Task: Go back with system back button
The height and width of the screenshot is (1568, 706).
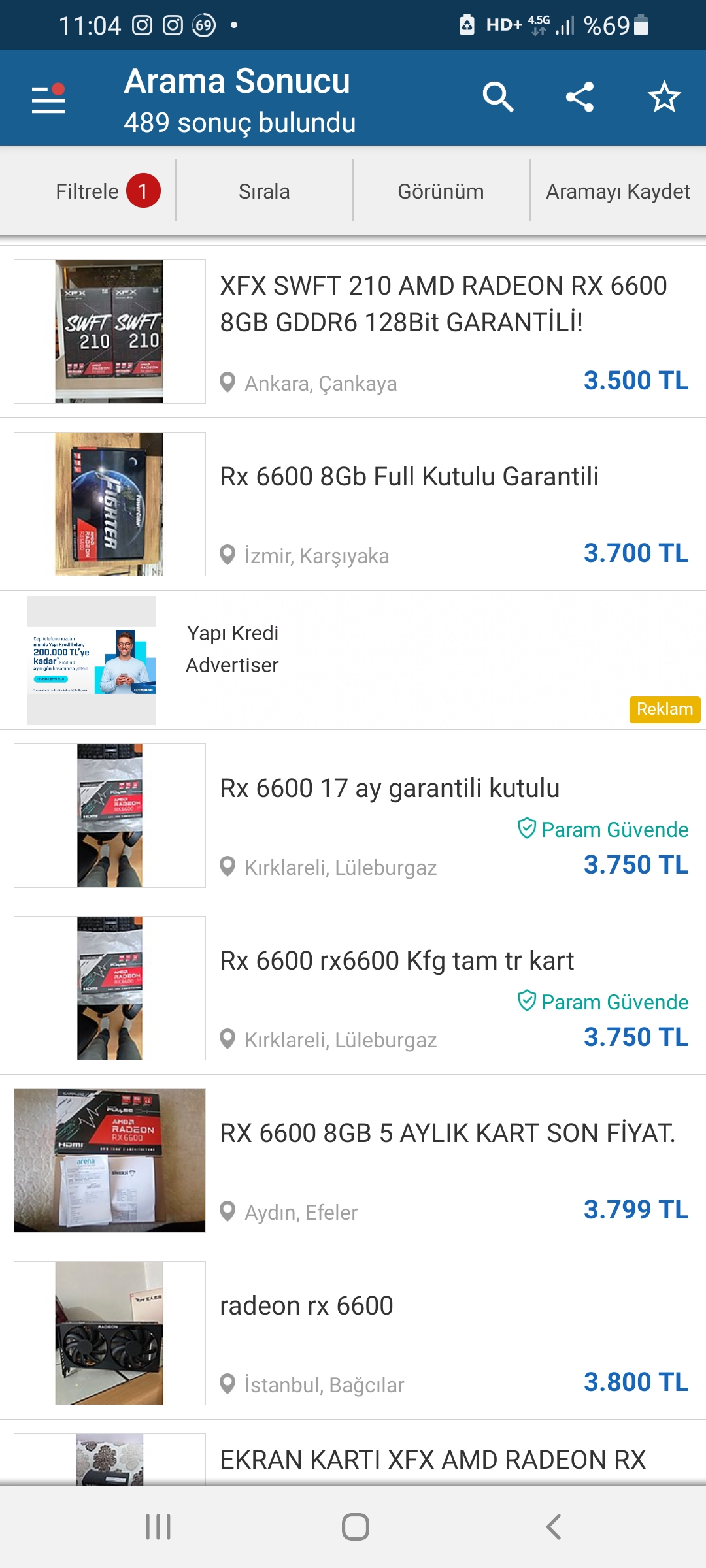Action: 553,1527
